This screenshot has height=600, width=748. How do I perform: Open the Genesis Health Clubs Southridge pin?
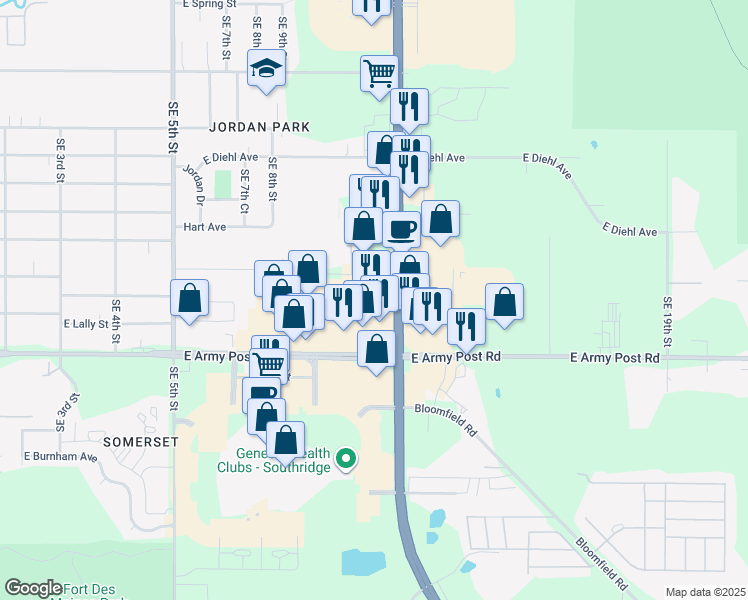click(x=346, y=460)
